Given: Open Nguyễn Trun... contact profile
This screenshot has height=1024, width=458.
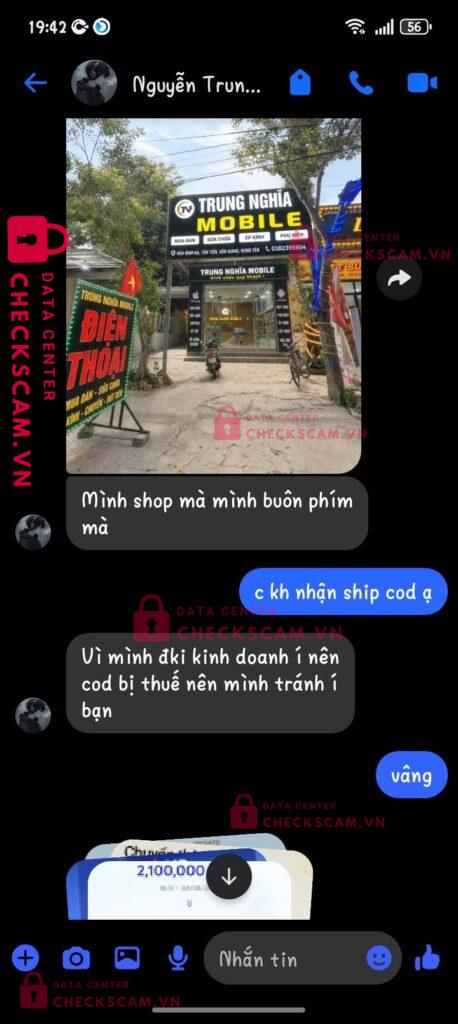Looking at the screenshot, I should click(x=196, y=84).
